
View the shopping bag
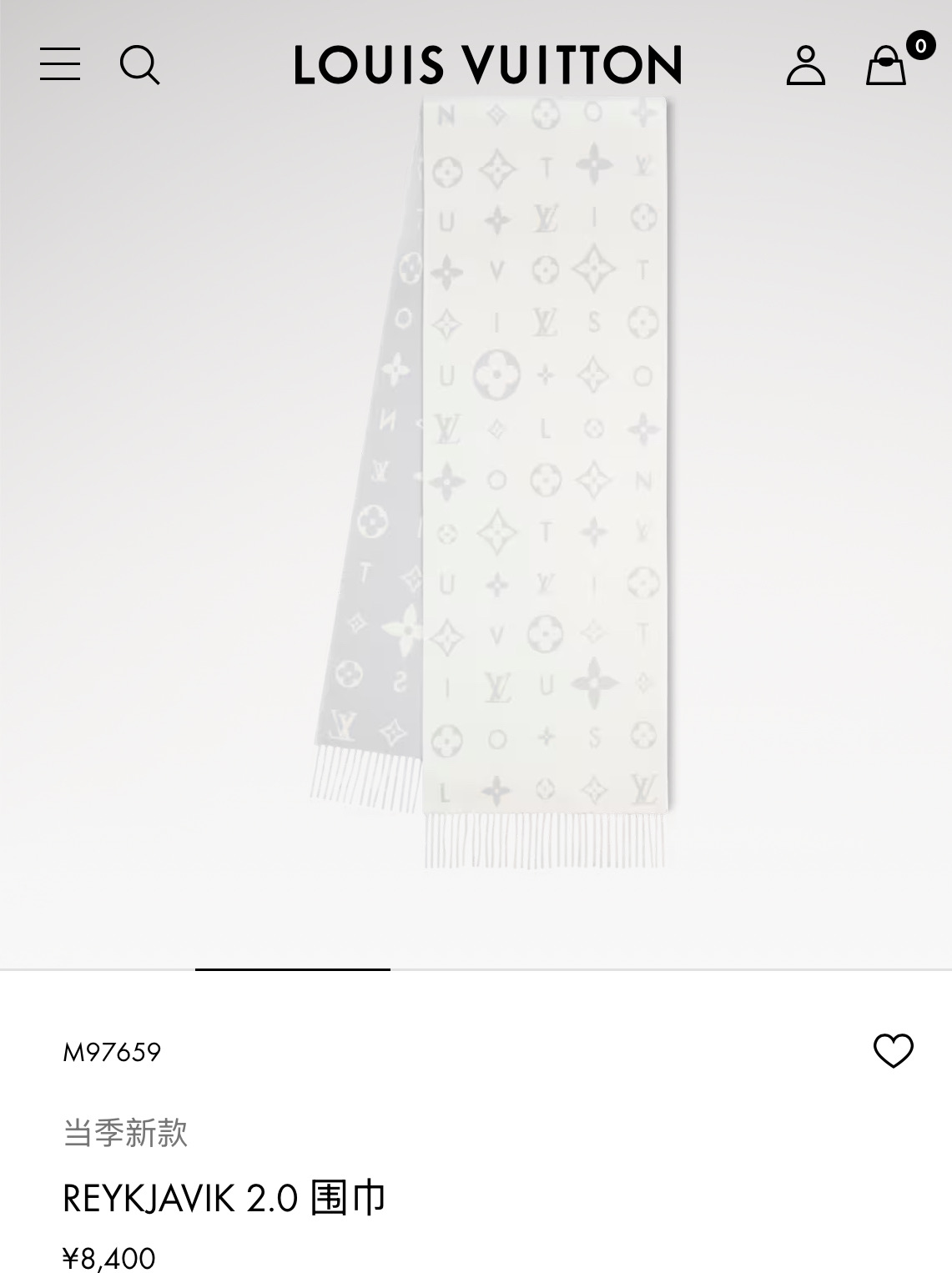pos(886,65)
